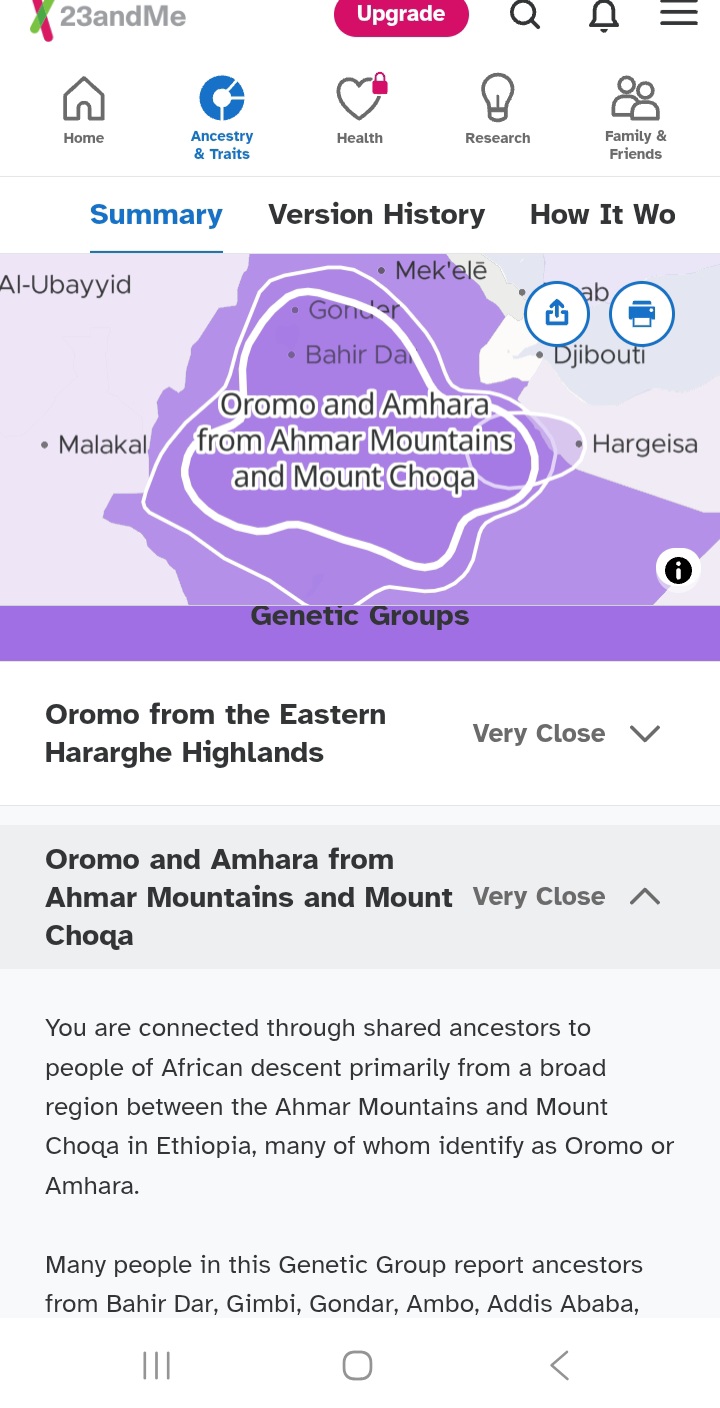Open Family & Friends section
Viewport: 720px width, 1408px height.
[x=635, y=118]
